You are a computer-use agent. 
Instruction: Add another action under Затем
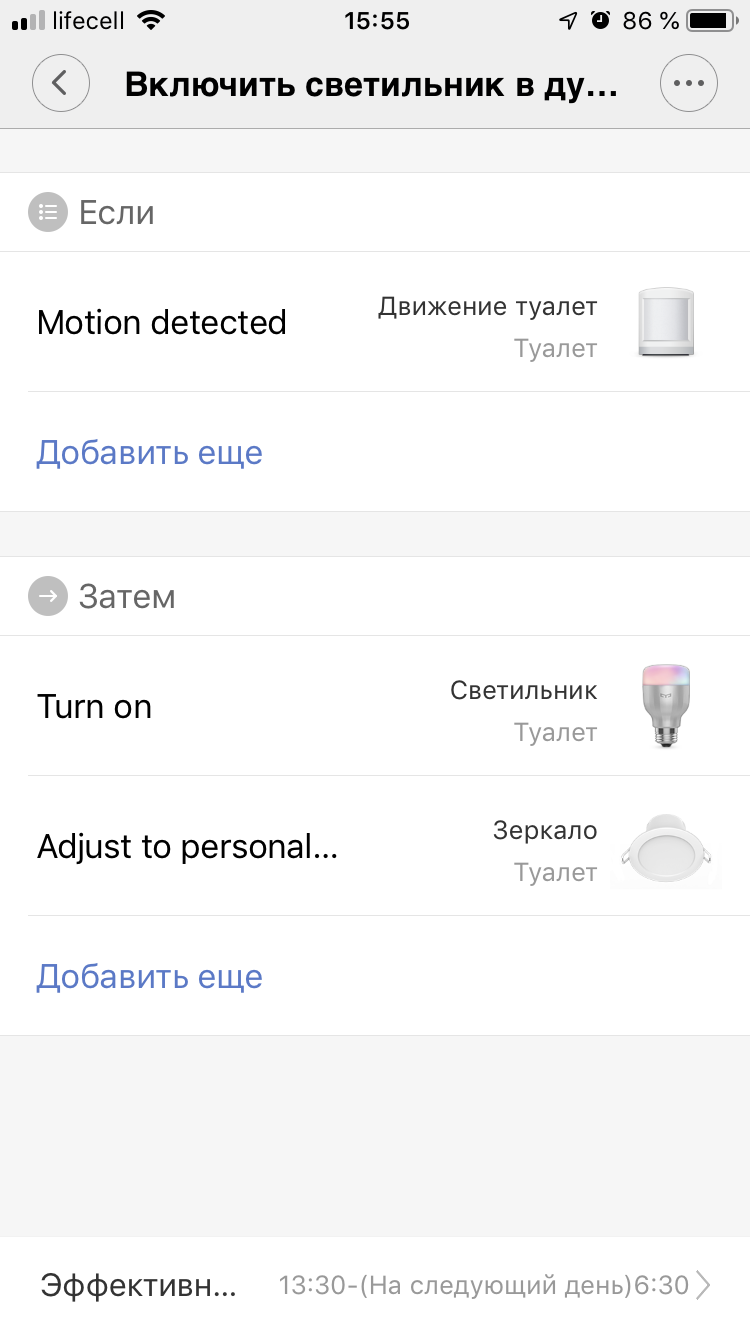150,977
